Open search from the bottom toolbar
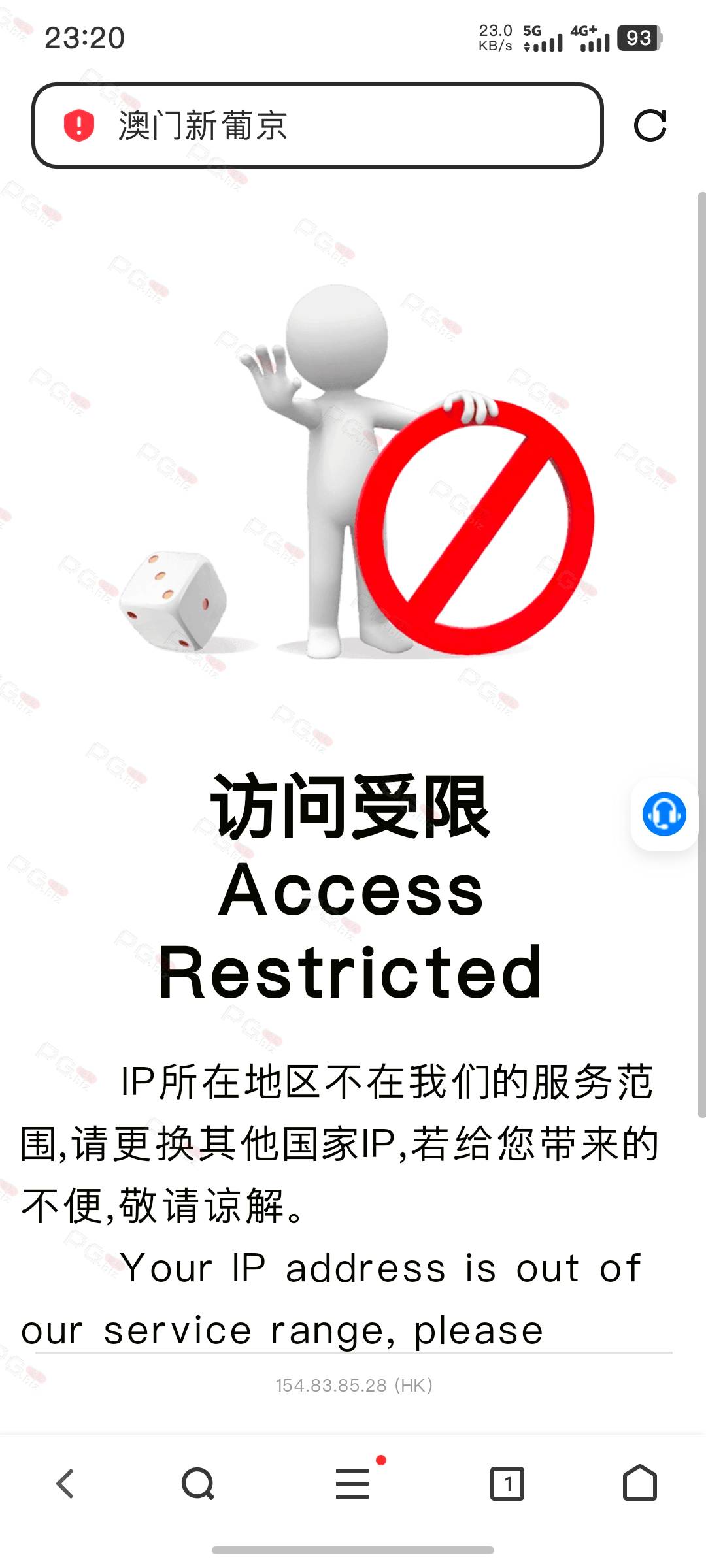The height and width of the screenshot is (1568, 706). click(x=197, y=1483)
